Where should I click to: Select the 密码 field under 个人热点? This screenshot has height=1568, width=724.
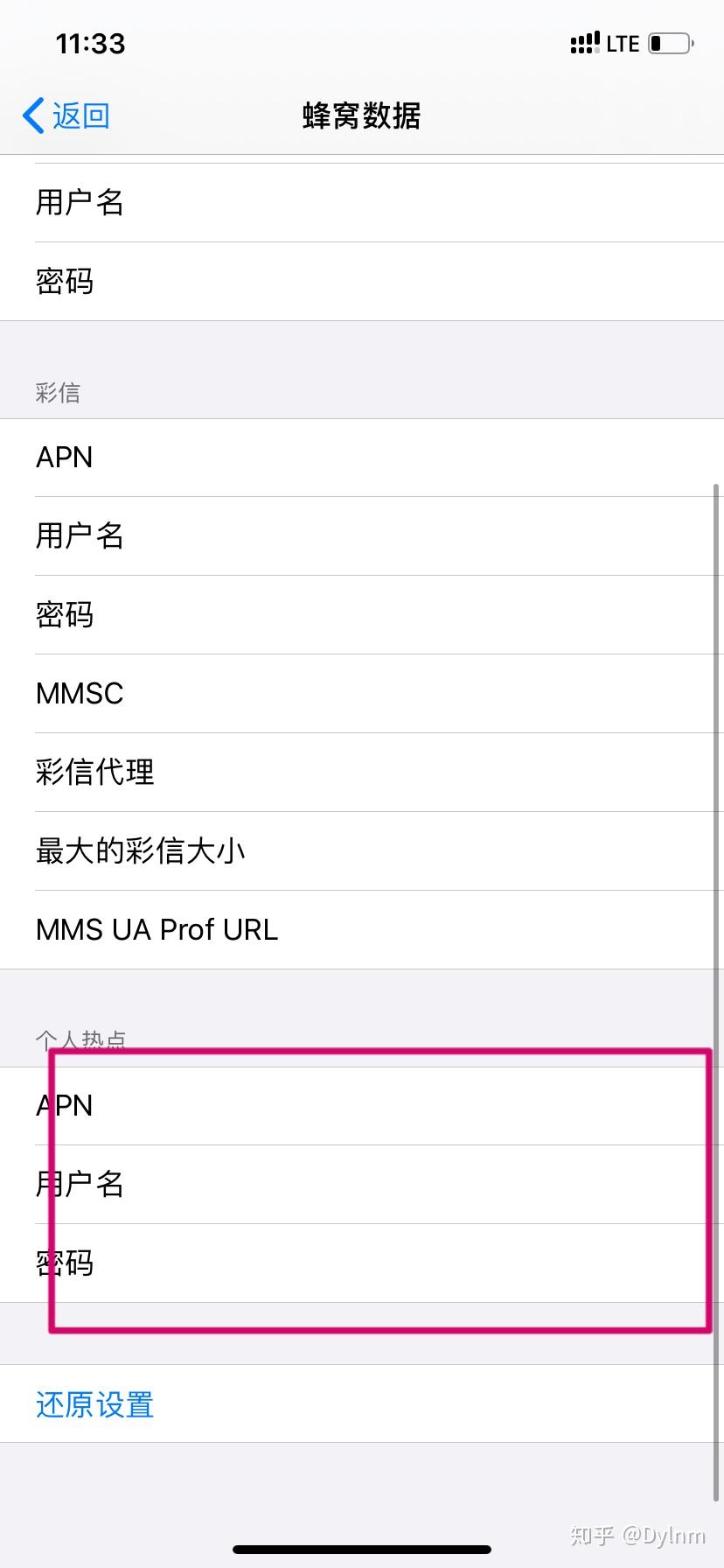coord(362,1263)
